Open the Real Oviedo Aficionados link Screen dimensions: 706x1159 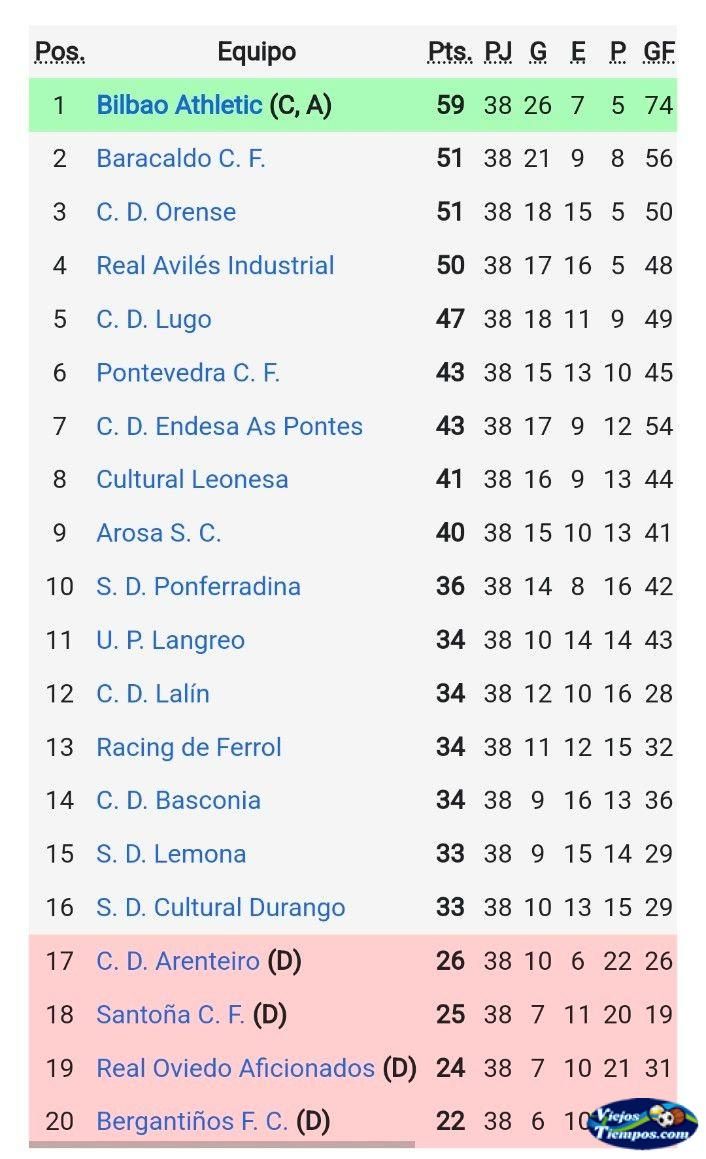(x=236, y=1068)
